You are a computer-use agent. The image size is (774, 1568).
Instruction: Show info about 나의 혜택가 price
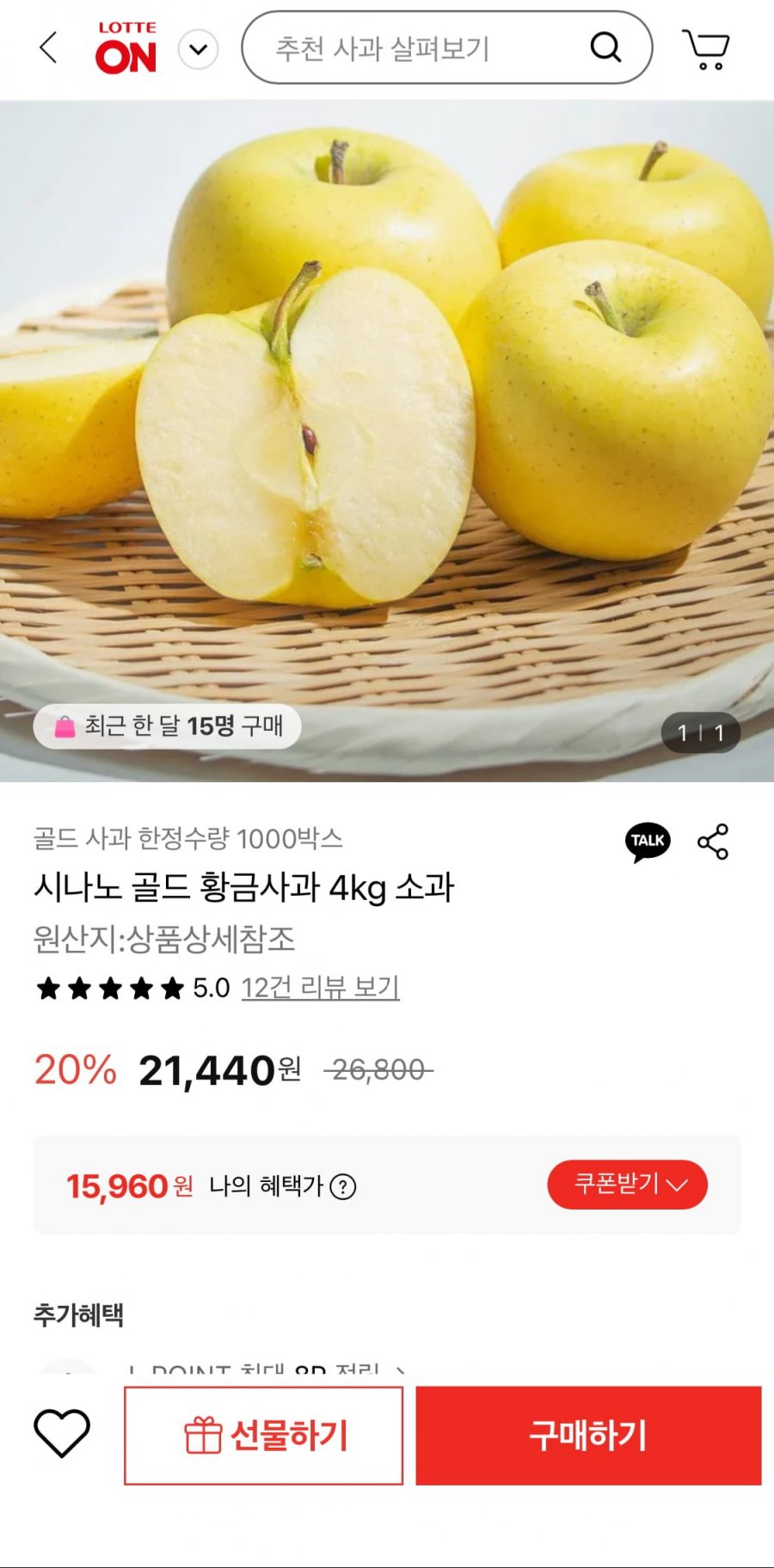[343, 1187]
